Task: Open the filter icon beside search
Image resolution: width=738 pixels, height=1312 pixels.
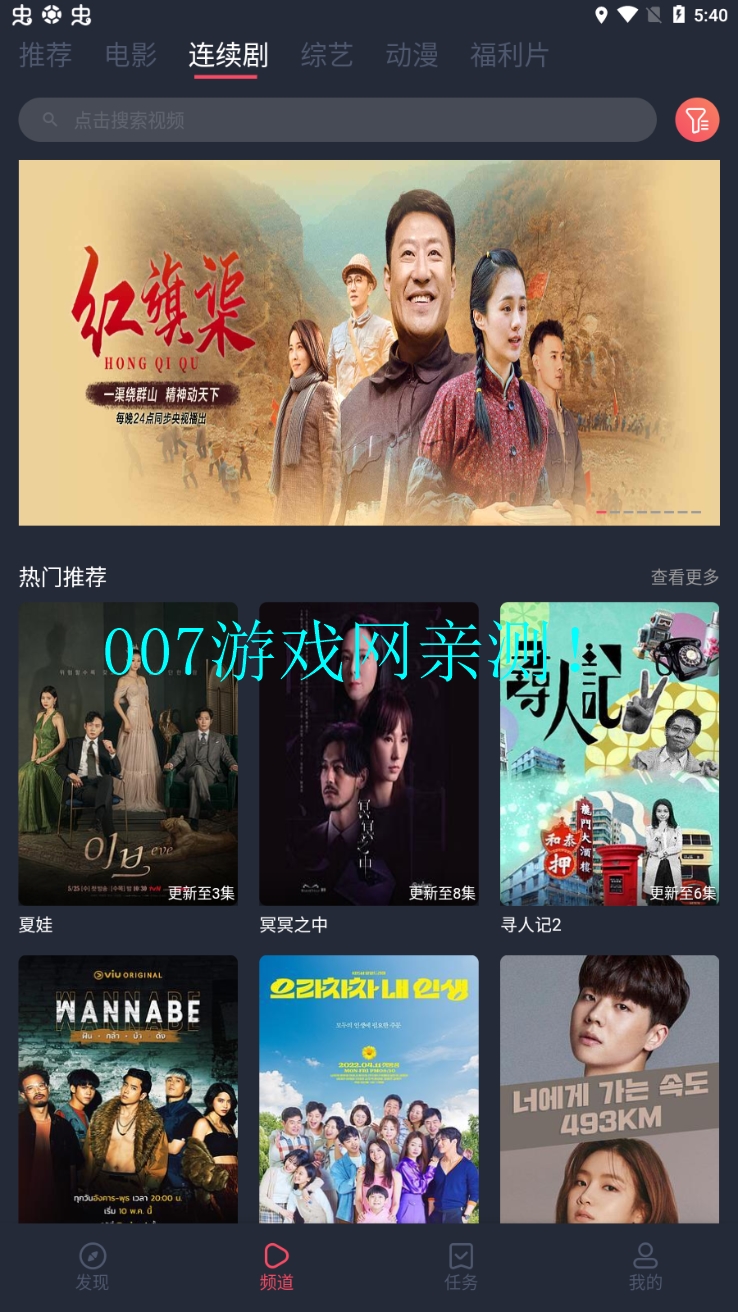Action: click(697, 120)
